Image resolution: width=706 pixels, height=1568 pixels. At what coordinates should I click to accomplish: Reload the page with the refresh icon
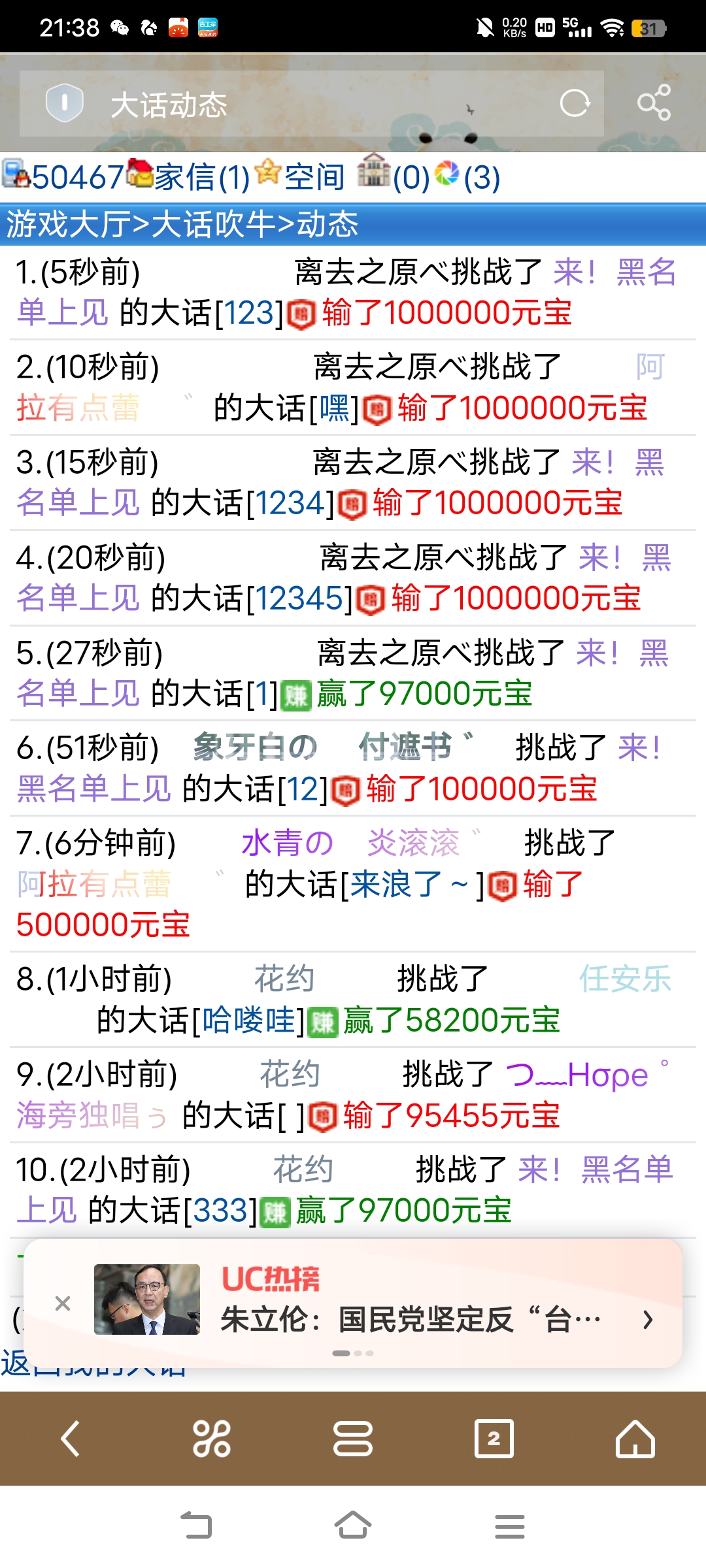tap(575, 103)
